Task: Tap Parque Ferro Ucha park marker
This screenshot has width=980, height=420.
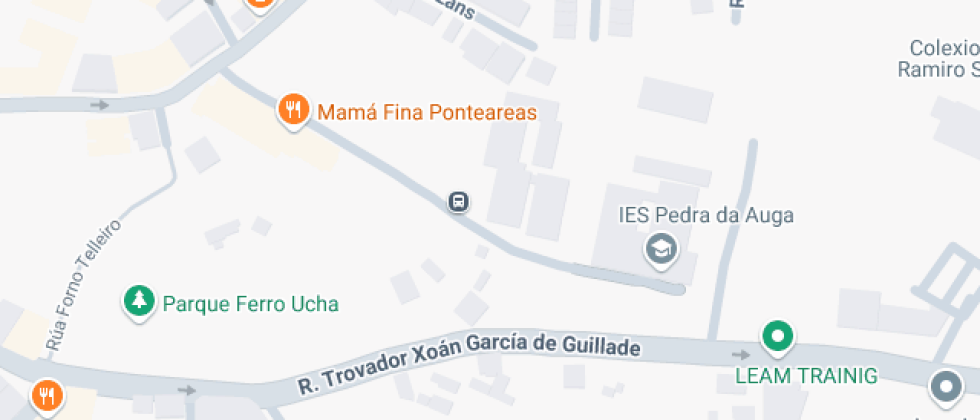Action: [138, 300]
